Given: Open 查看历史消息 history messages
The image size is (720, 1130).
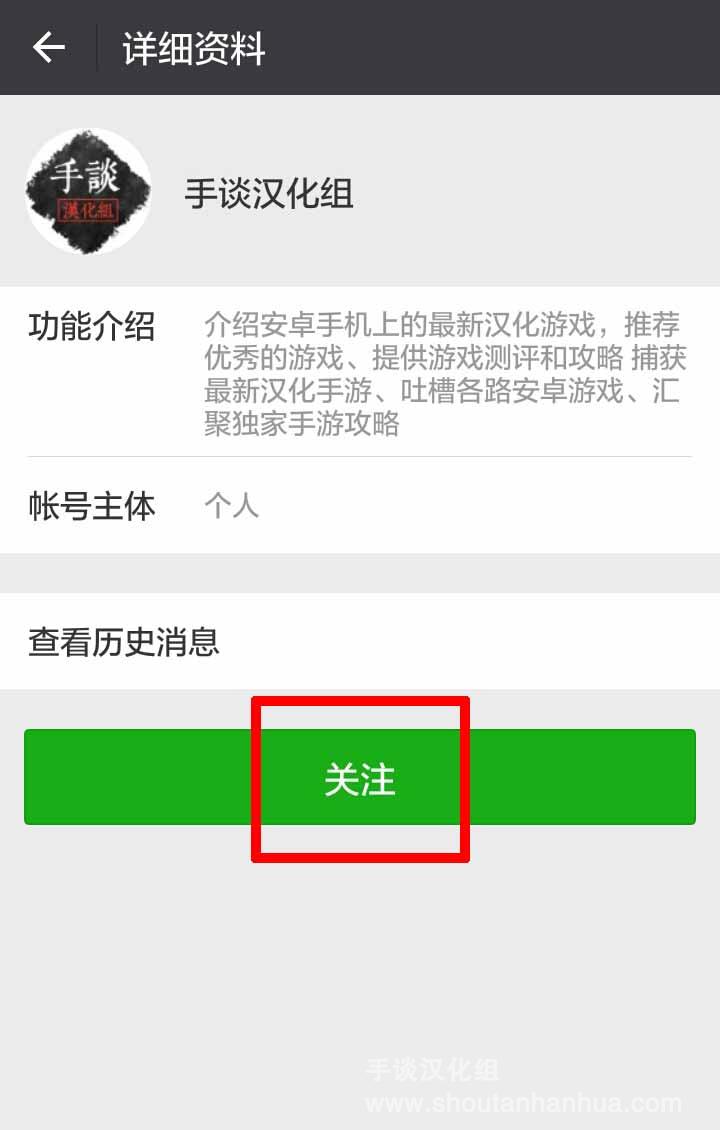Looking at the screenshot, I should (360, 641).
